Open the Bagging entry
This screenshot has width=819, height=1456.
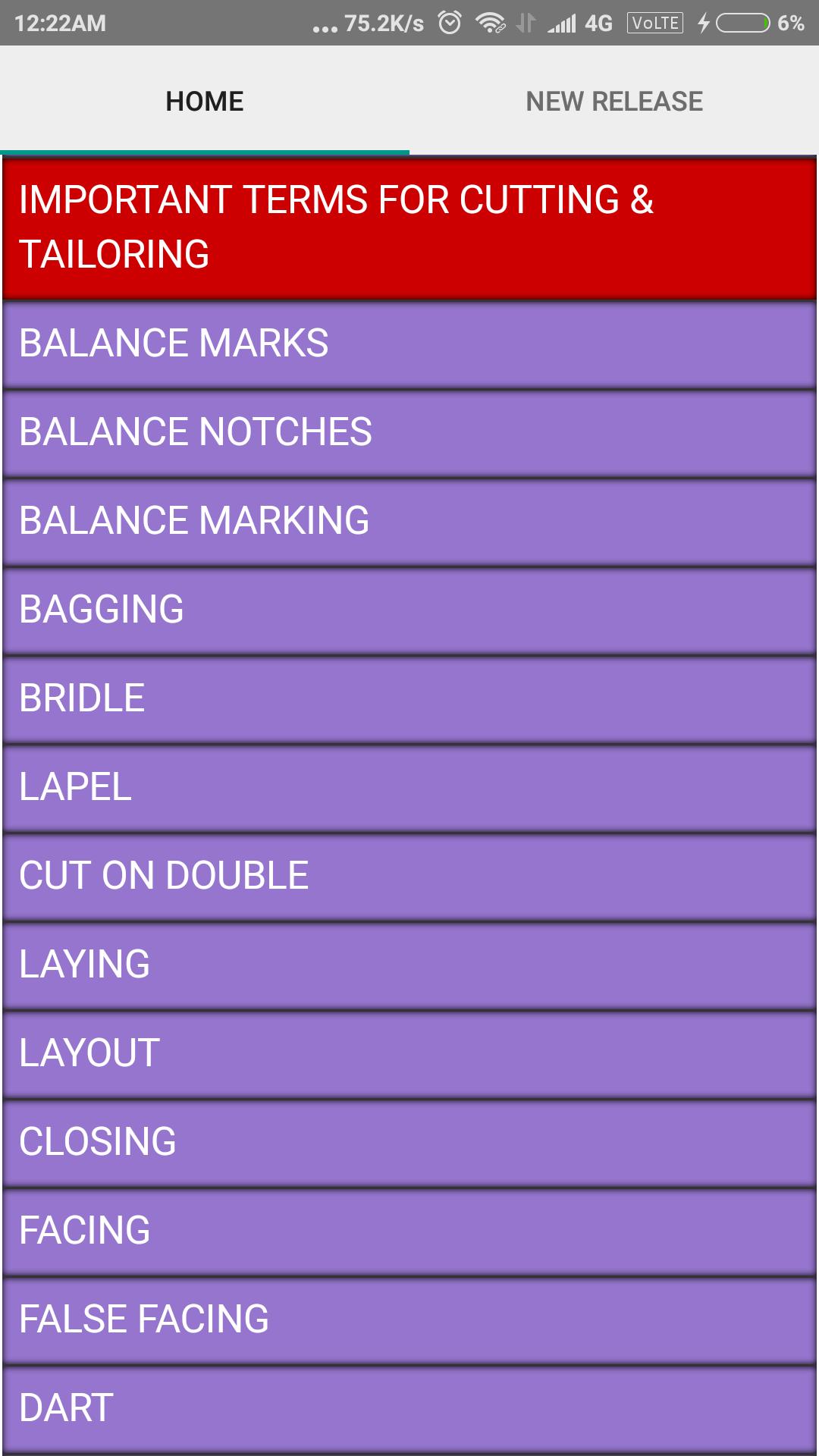point(409,610)
